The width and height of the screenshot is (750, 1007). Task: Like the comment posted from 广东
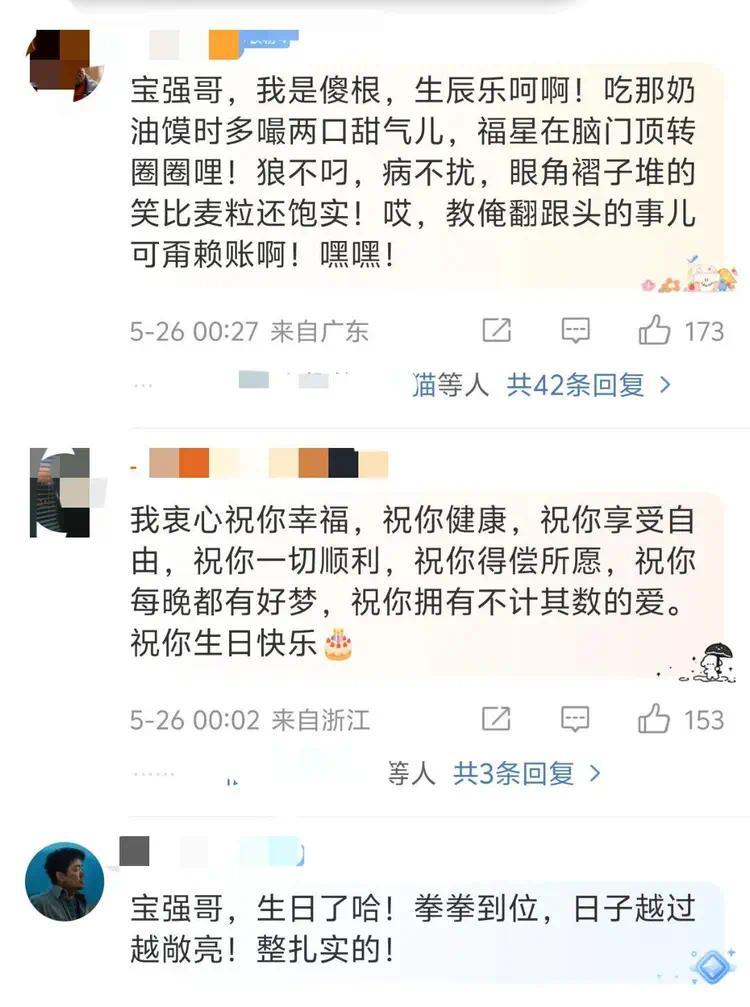click(655, 330)
